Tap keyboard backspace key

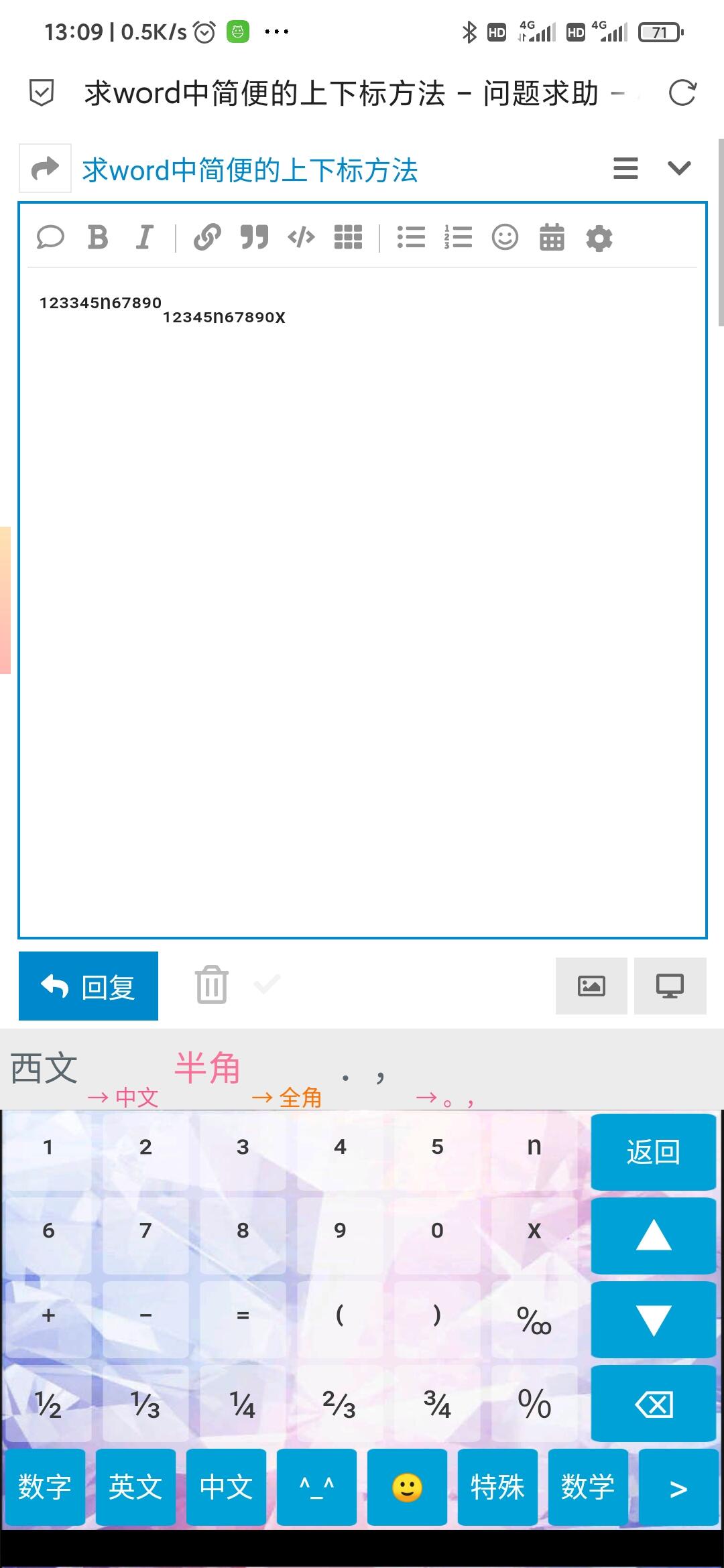[654, 1404]
